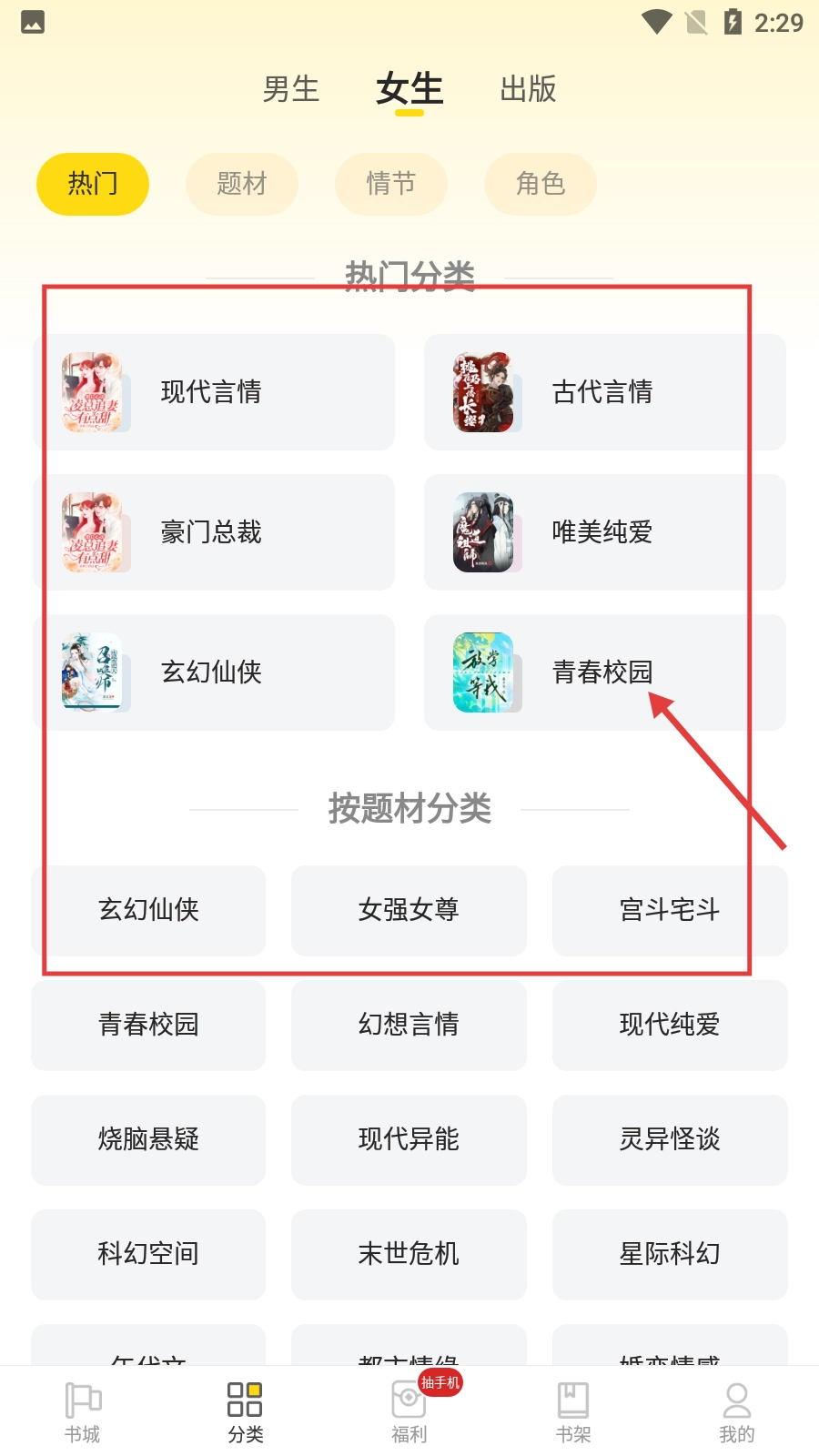Select the 角色 filter chip

pyautogui.click(x=541, y=184)
